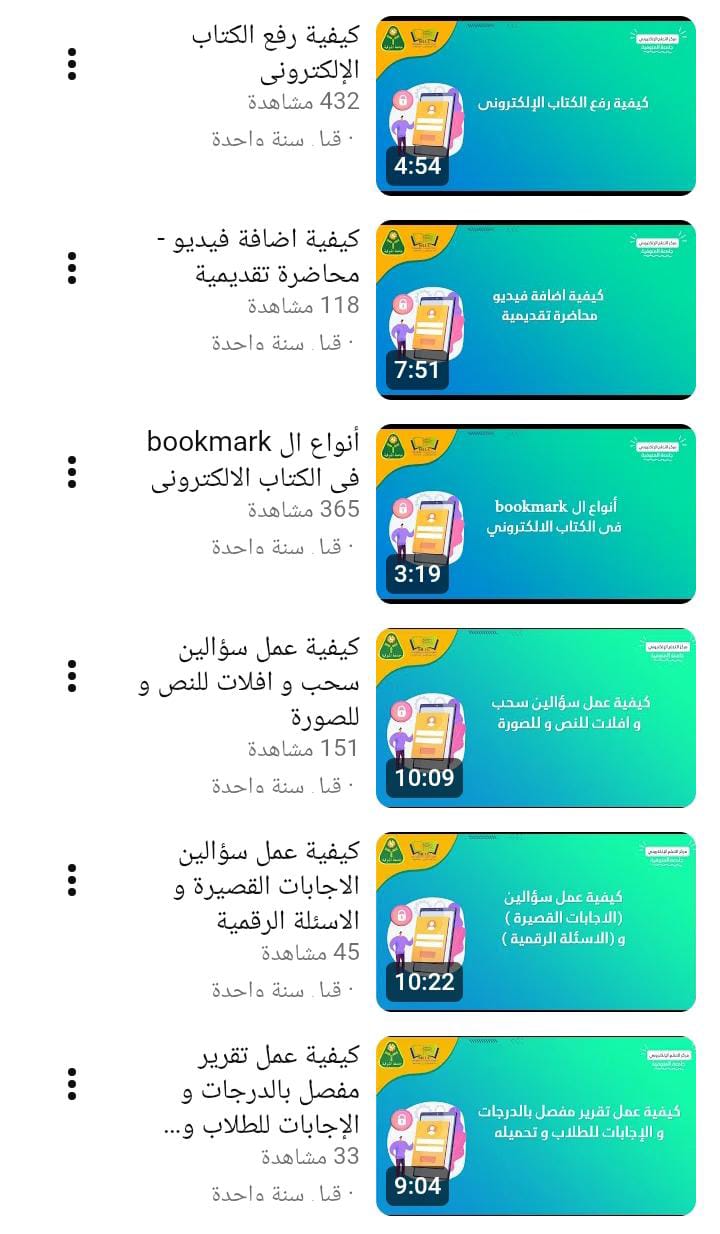Viewport: 720px width, 1234px height.
Task: Open the video كيفية رفع الكتاب الإلكترونى
Action: click(535, 105)
